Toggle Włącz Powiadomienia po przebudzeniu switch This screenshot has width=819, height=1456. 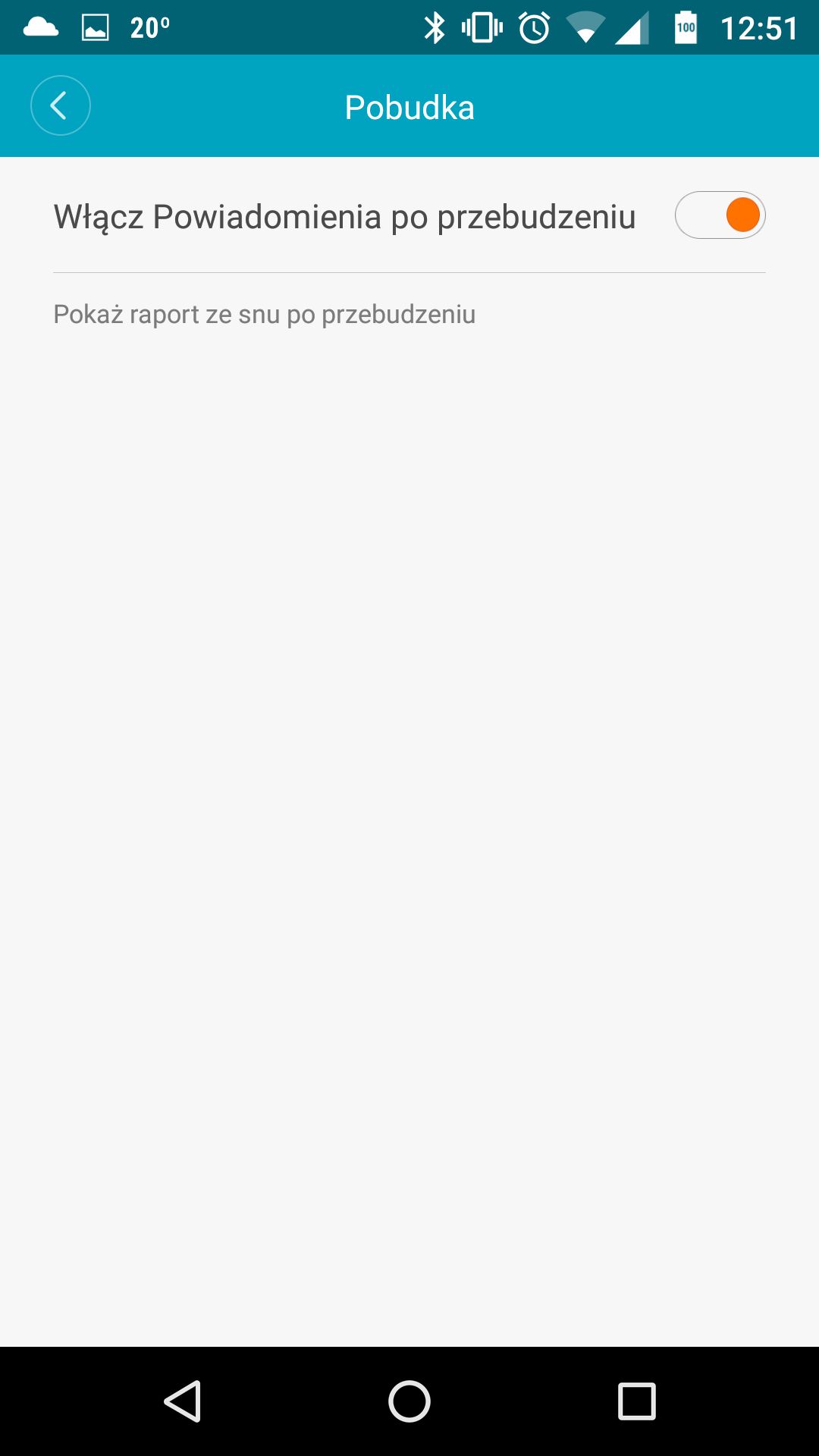(x=720, y=215)
